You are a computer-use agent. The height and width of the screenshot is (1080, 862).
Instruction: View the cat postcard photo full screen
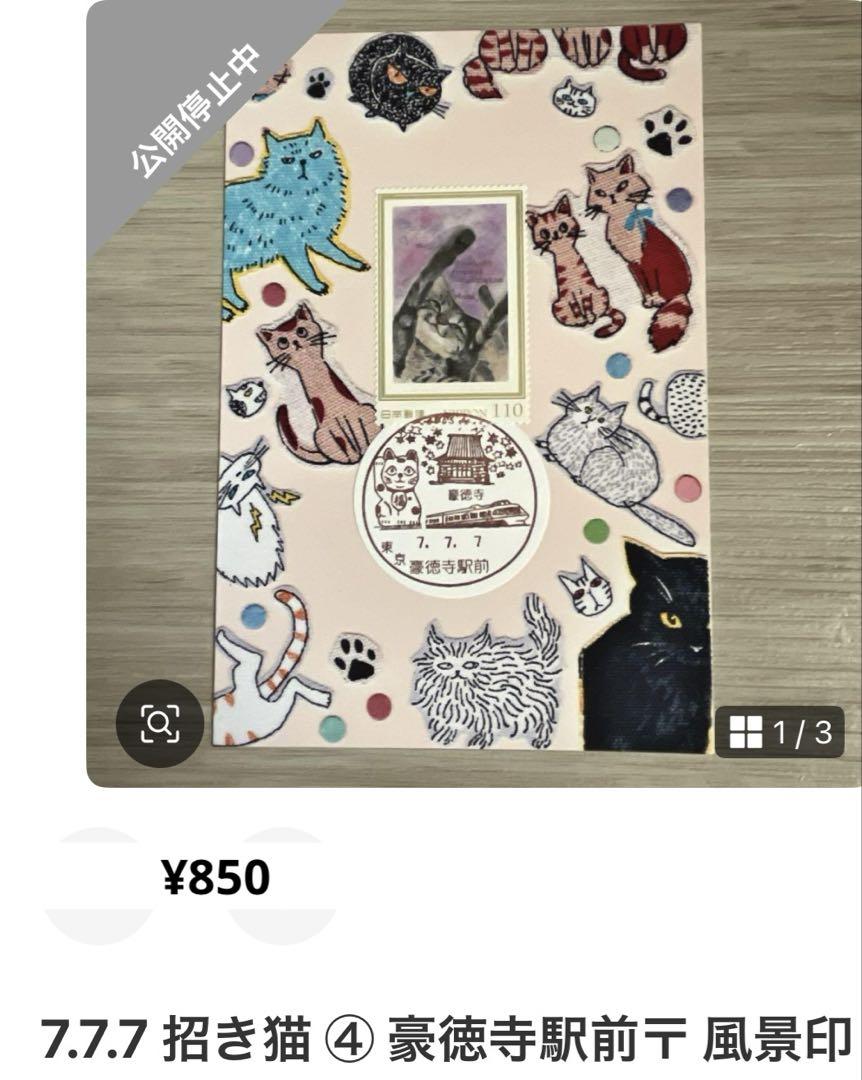point(460,390)
